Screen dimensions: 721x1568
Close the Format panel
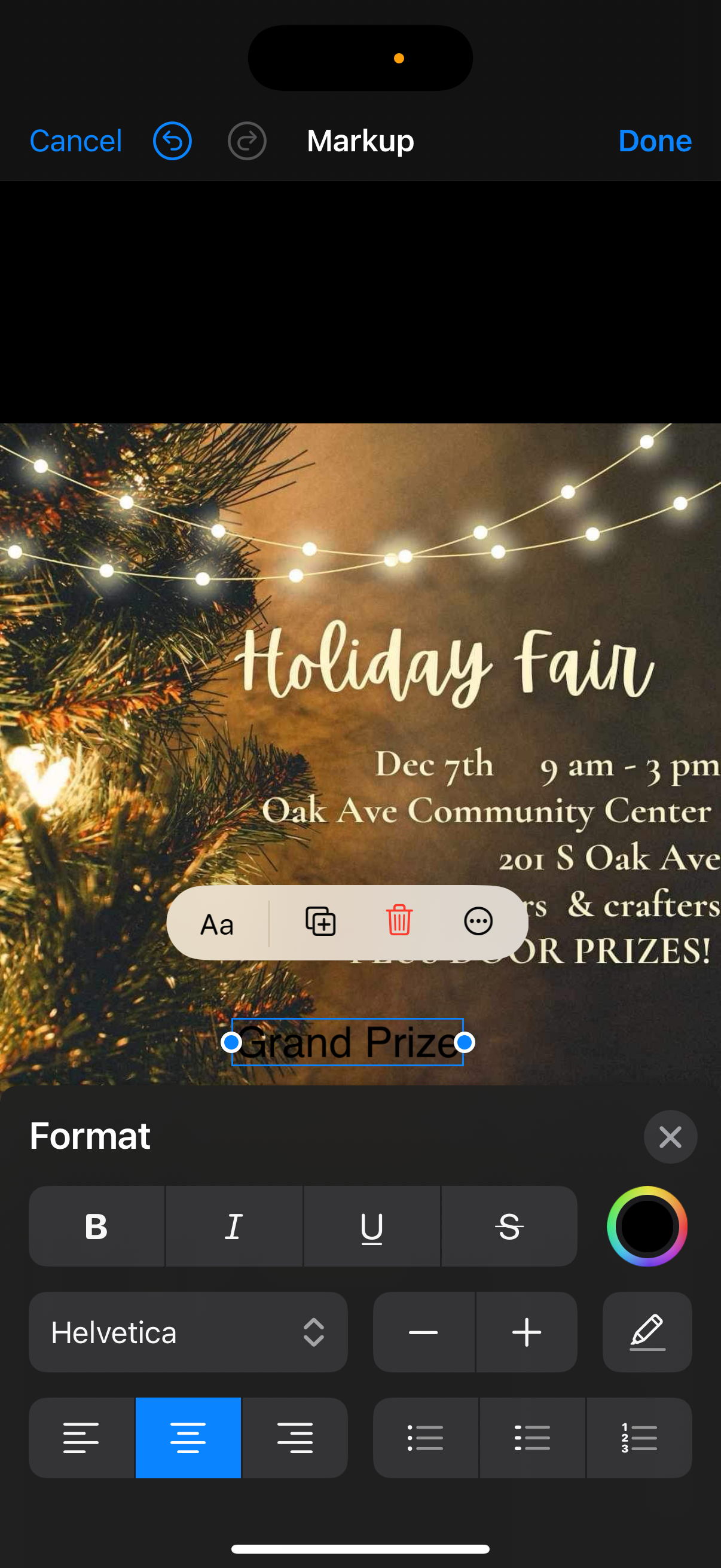click(670, 1136)
